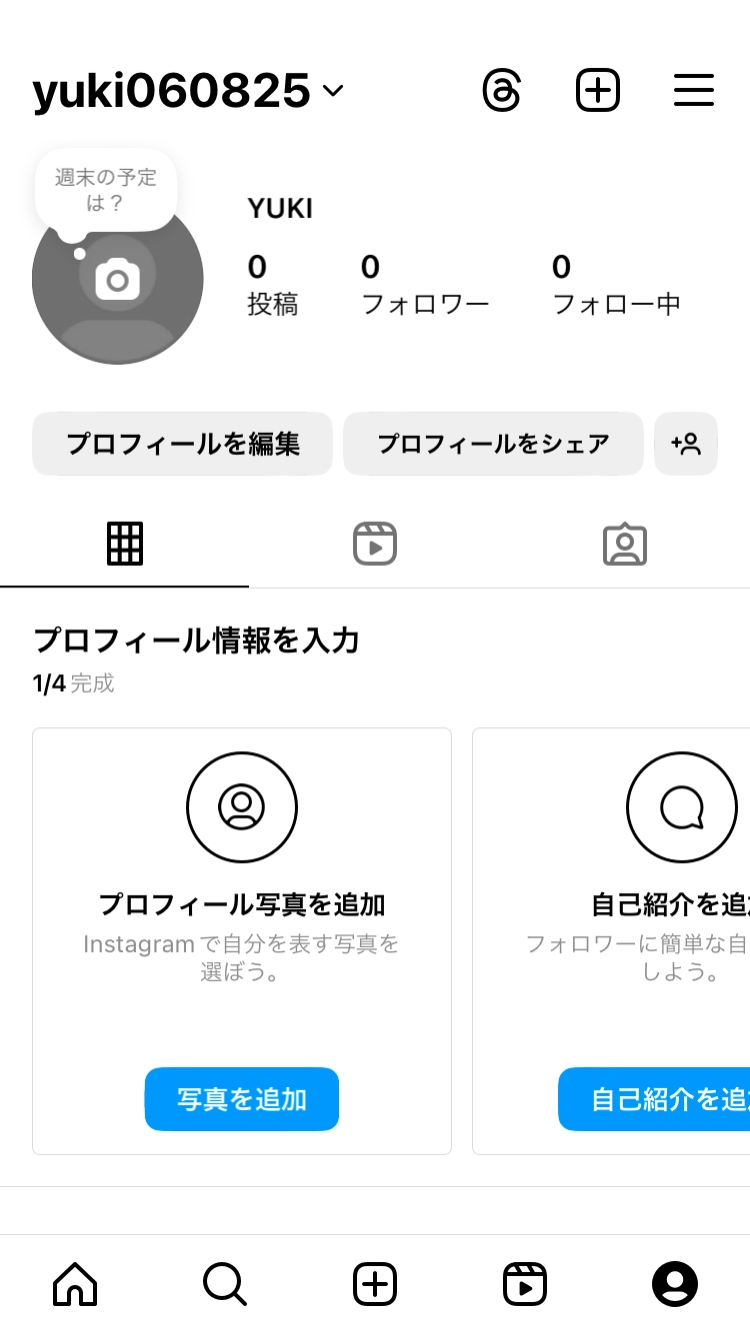Viewport: 750px width, 1334px height.
Task: Switch to the Reels tab on the profile
Action: click(x=375, y=544)
